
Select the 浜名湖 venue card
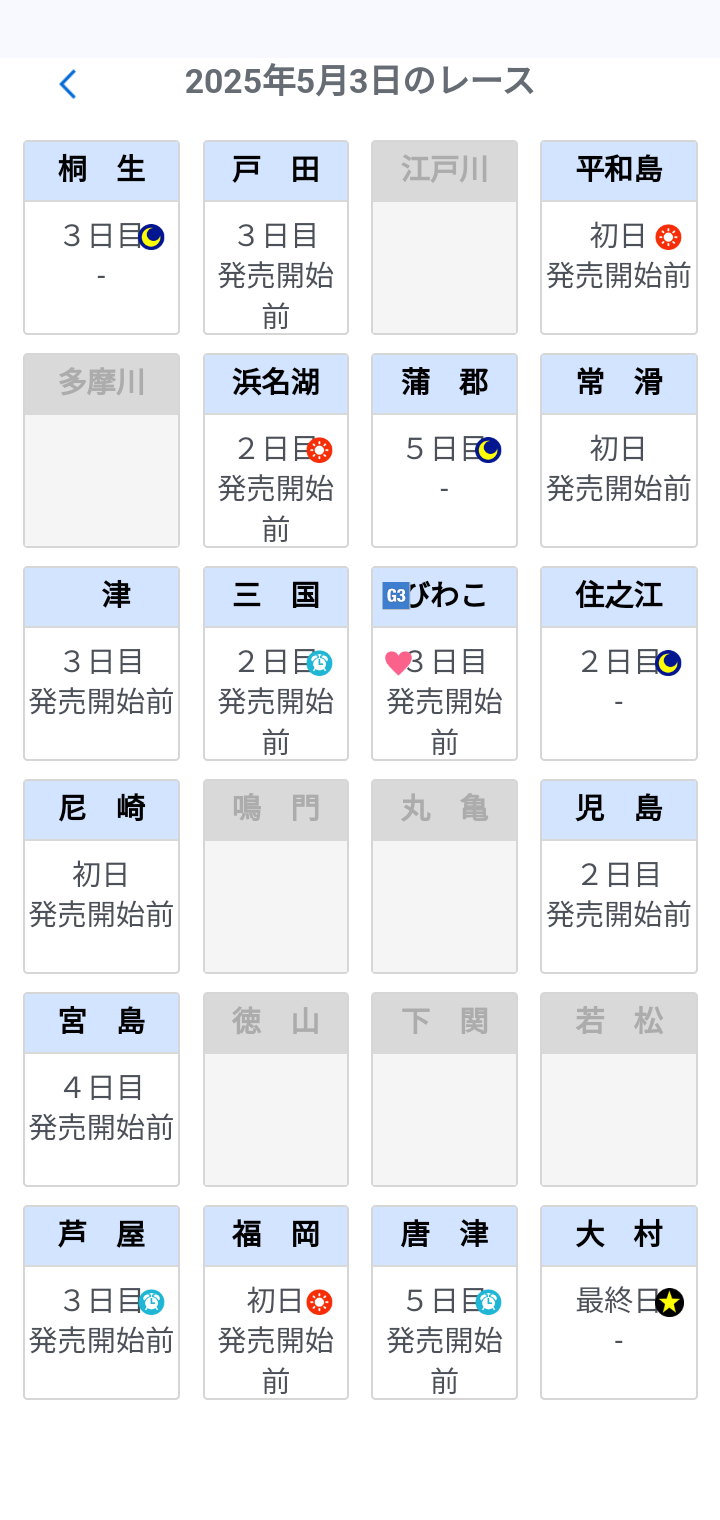276,450
